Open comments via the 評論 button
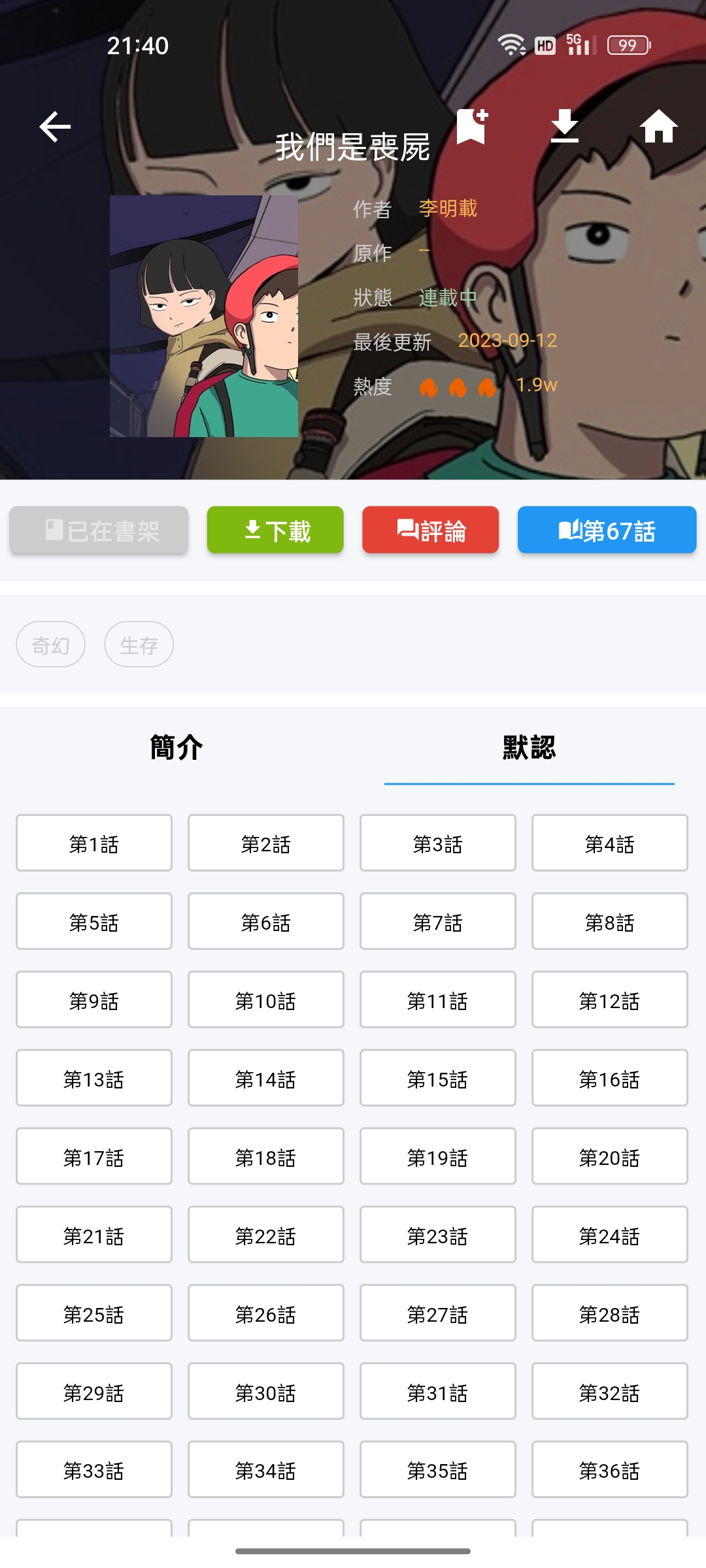706x1568 pixels. click(431, 530)
